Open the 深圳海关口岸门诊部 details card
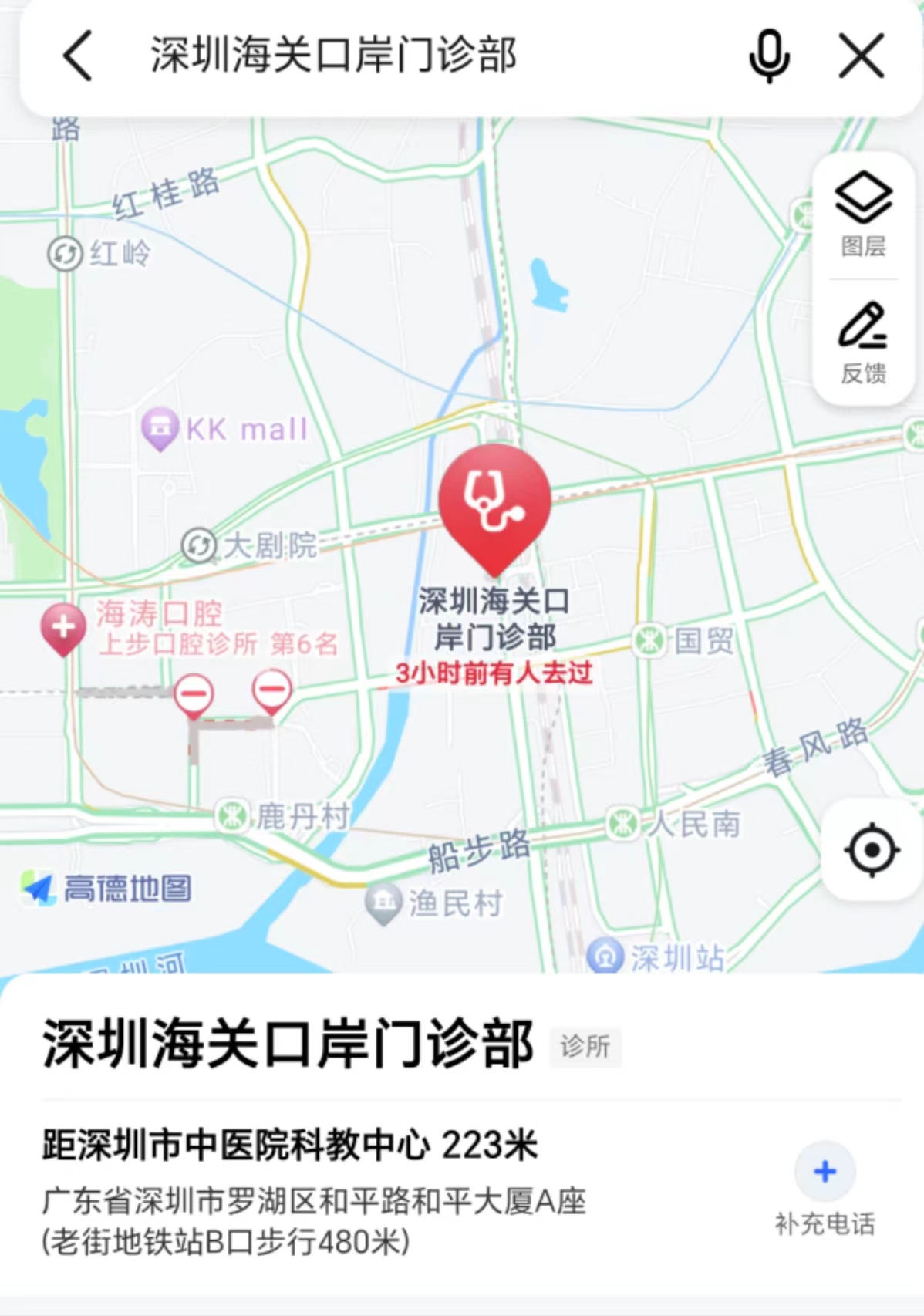This screenshot has width=924, height=1316. click(287, 1044)
